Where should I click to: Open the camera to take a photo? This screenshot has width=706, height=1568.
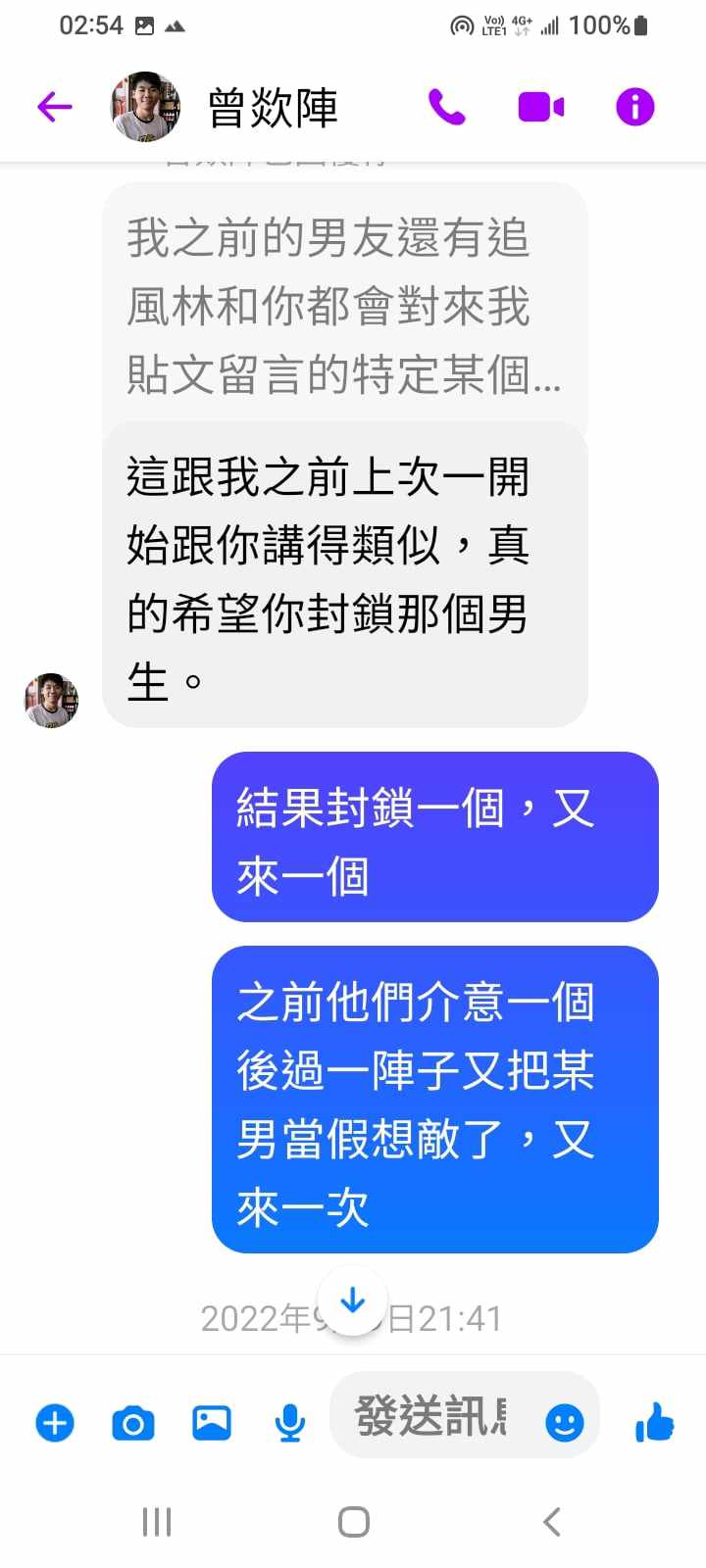(x=133, y=1422)
